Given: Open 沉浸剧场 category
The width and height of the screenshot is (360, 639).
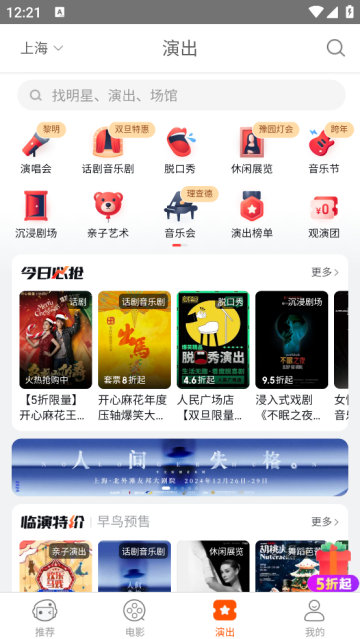Looking at the screenshot, I should (36, 215).
